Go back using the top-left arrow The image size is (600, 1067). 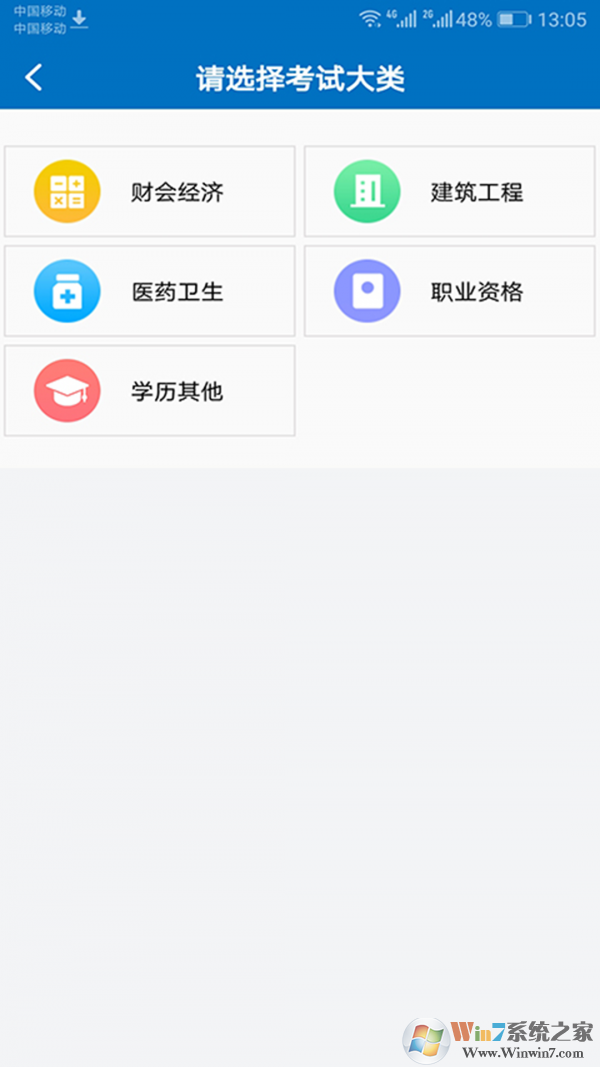pos(34,78)
